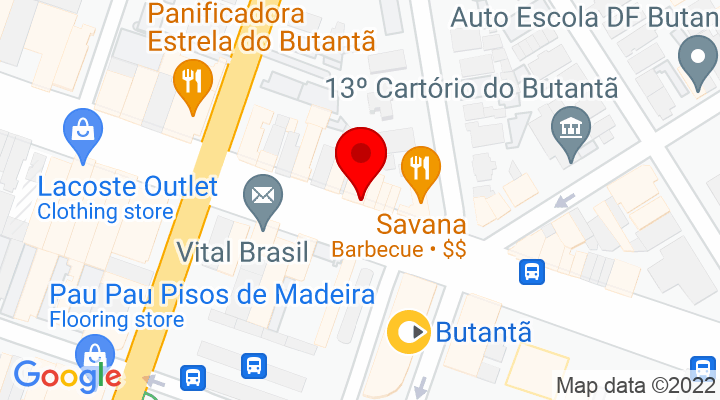Select Panificadora Estrela do Butantã marker

click(x=188, y=82)
